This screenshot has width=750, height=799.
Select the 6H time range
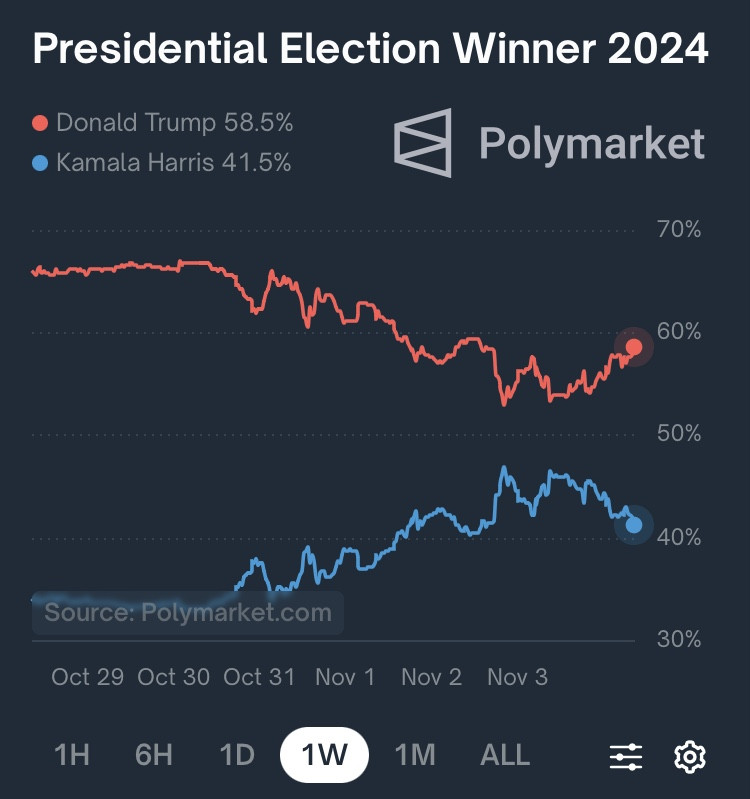pos(156,756)
